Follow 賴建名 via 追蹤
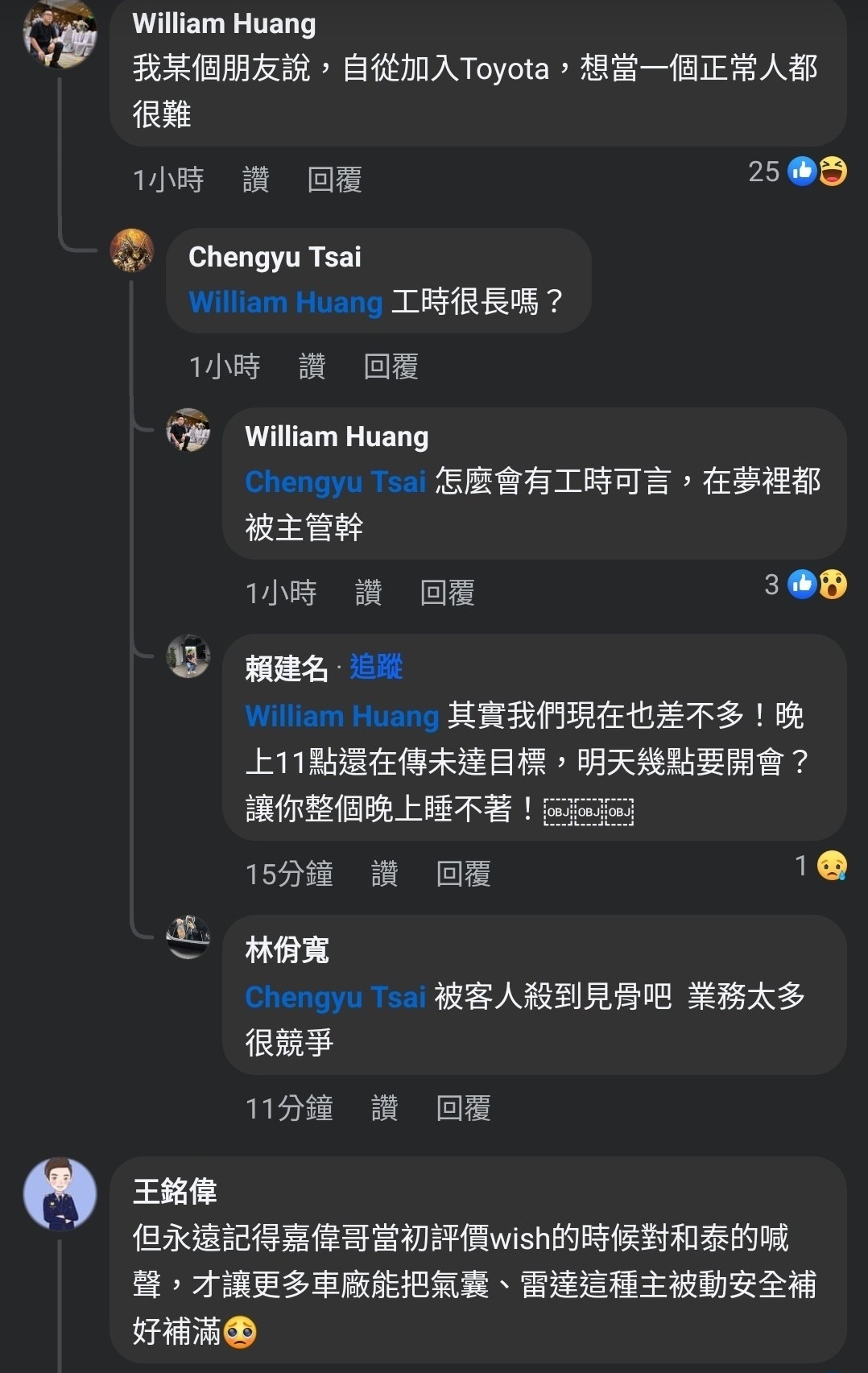 376,667
